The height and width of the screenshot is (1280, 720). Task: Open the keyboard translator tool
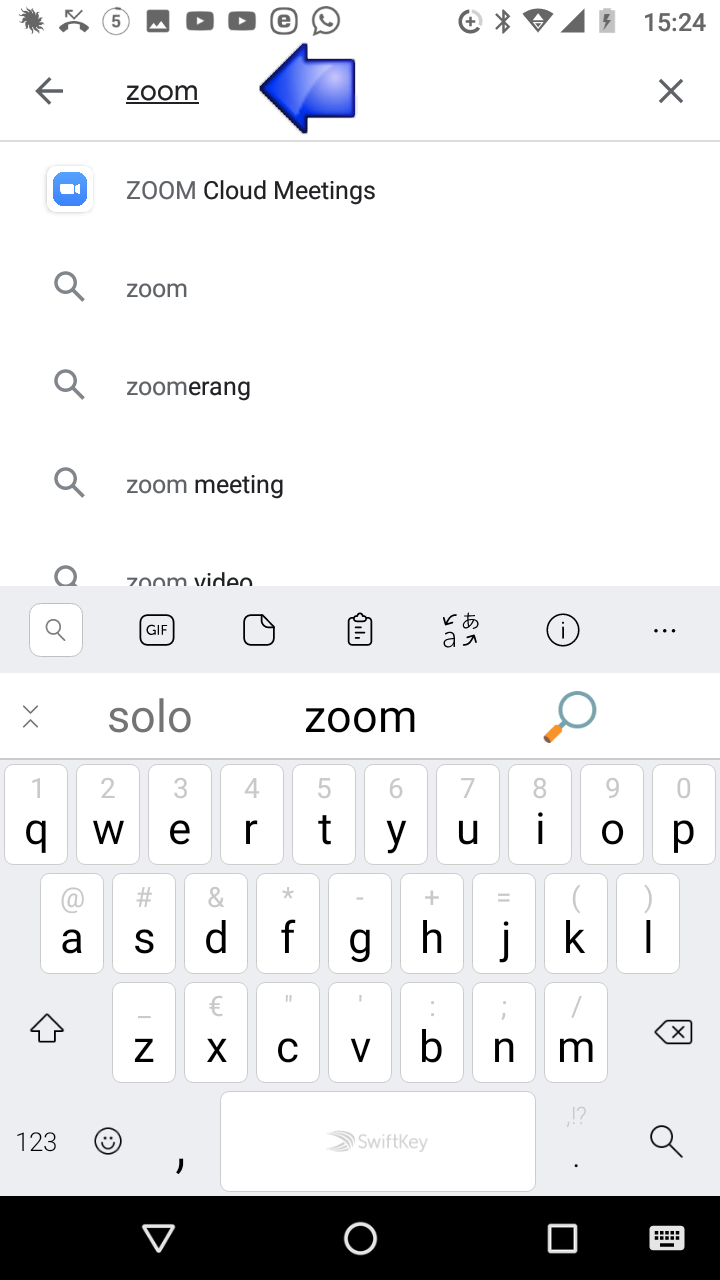click(x=461, y=630)
